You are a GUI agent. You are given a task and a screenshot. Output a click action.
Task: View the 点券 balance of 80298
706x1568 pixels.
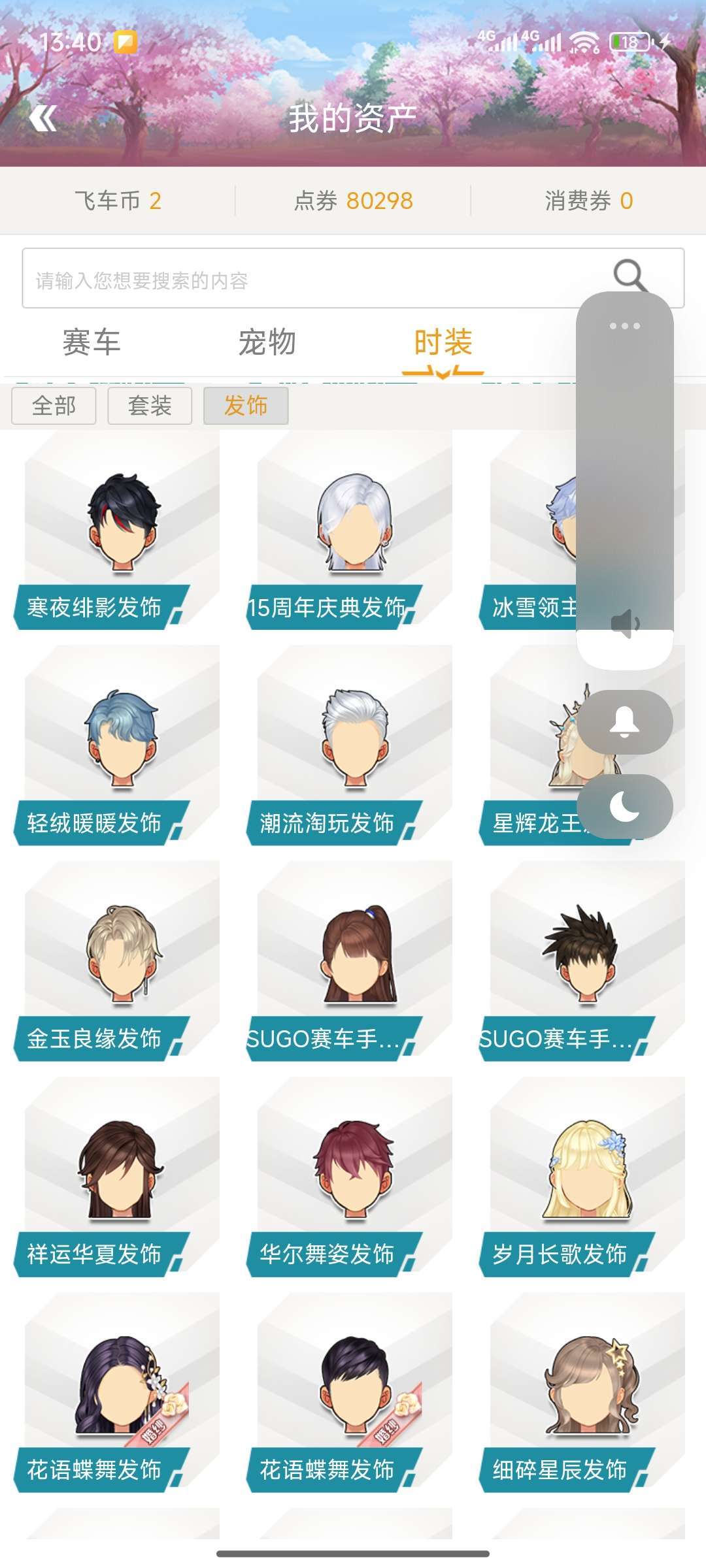[x=353, y=203]
